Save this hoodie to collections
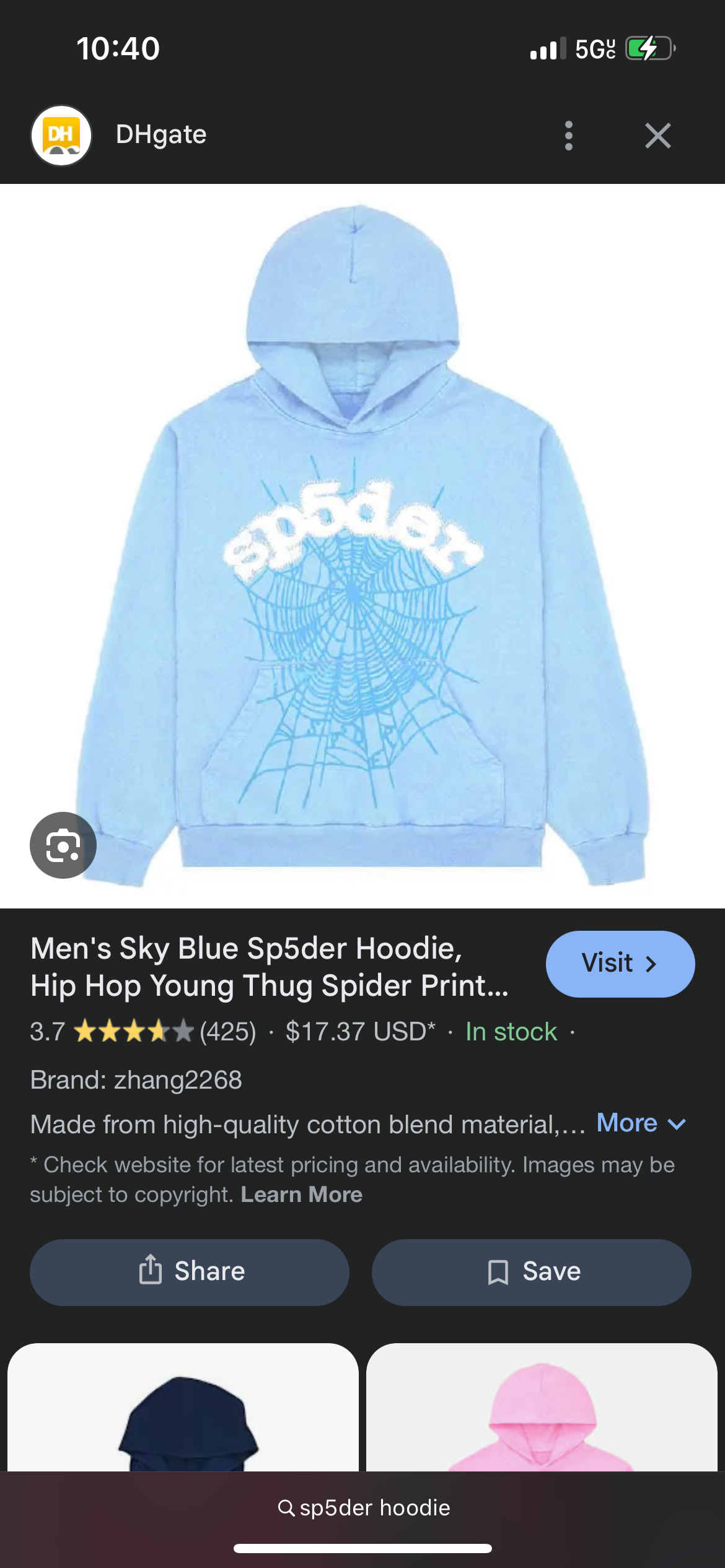The height and width of the screenshot is (1568, 725). tap(531, 1271)
